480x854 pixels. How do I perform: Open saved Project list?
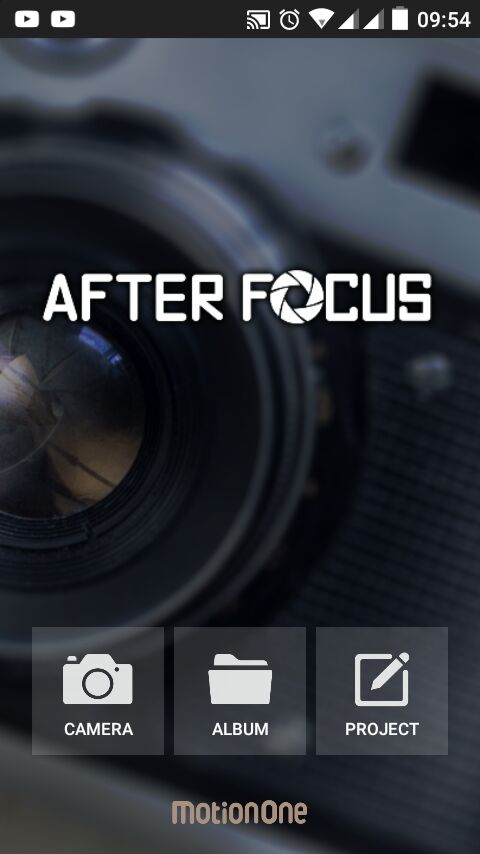(382, 691)
